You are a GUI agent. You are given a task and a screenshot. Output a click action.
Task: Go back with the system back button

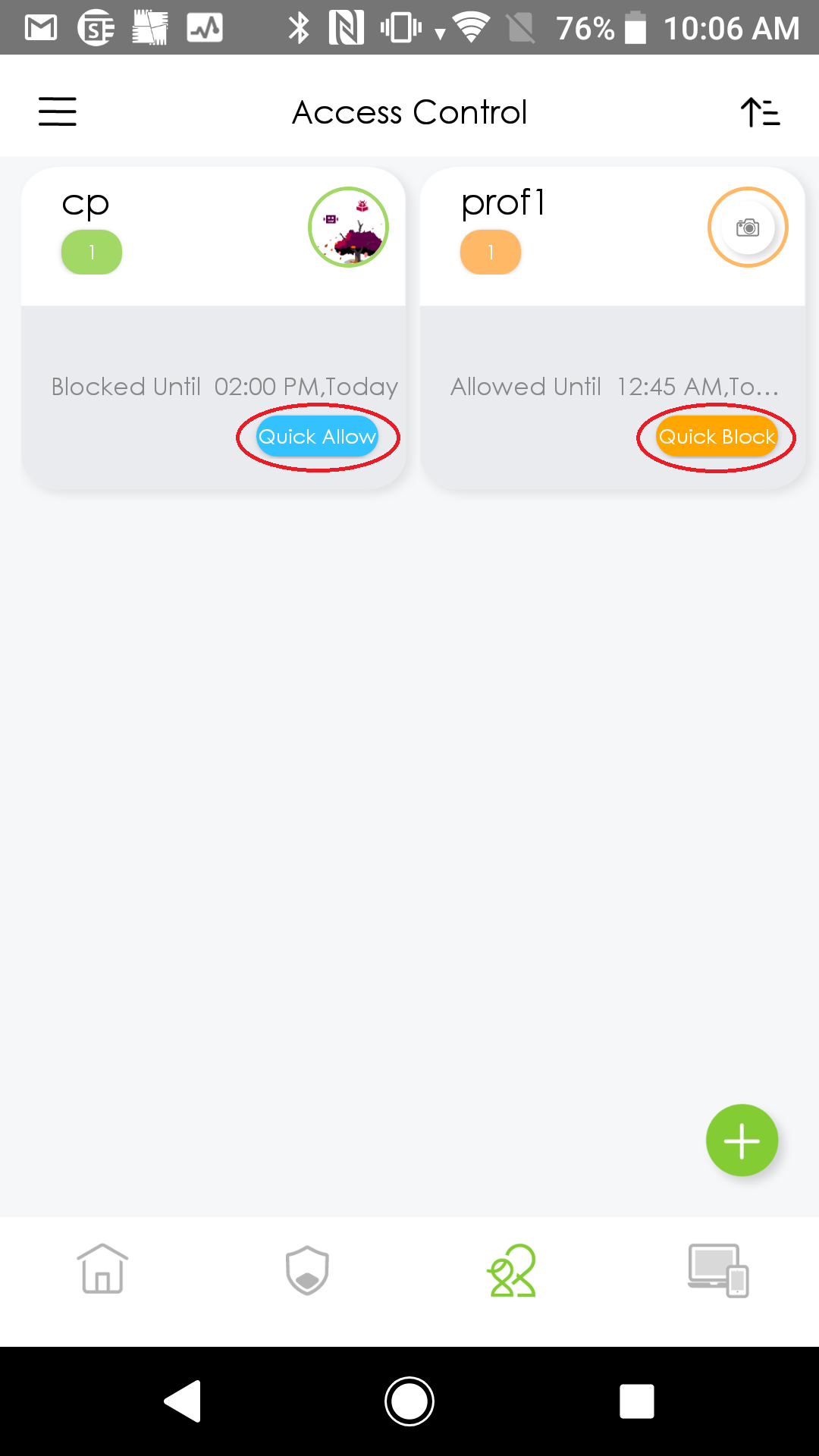pyautogui.click(x=183, y=1401)
